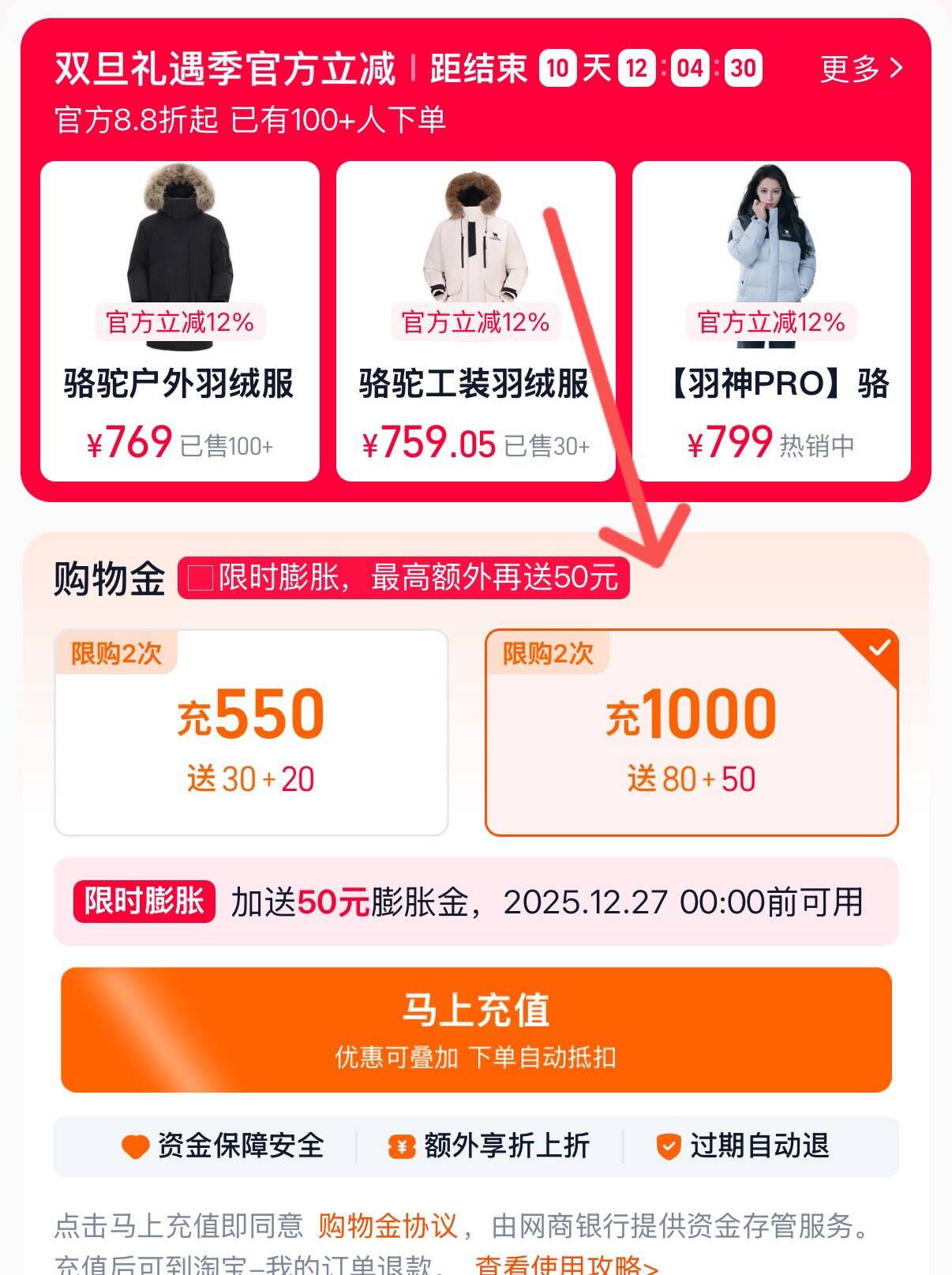952x1275 pixels.
Task: Open the 更多 link in the promo banner
Action: (x=860, y=69)
